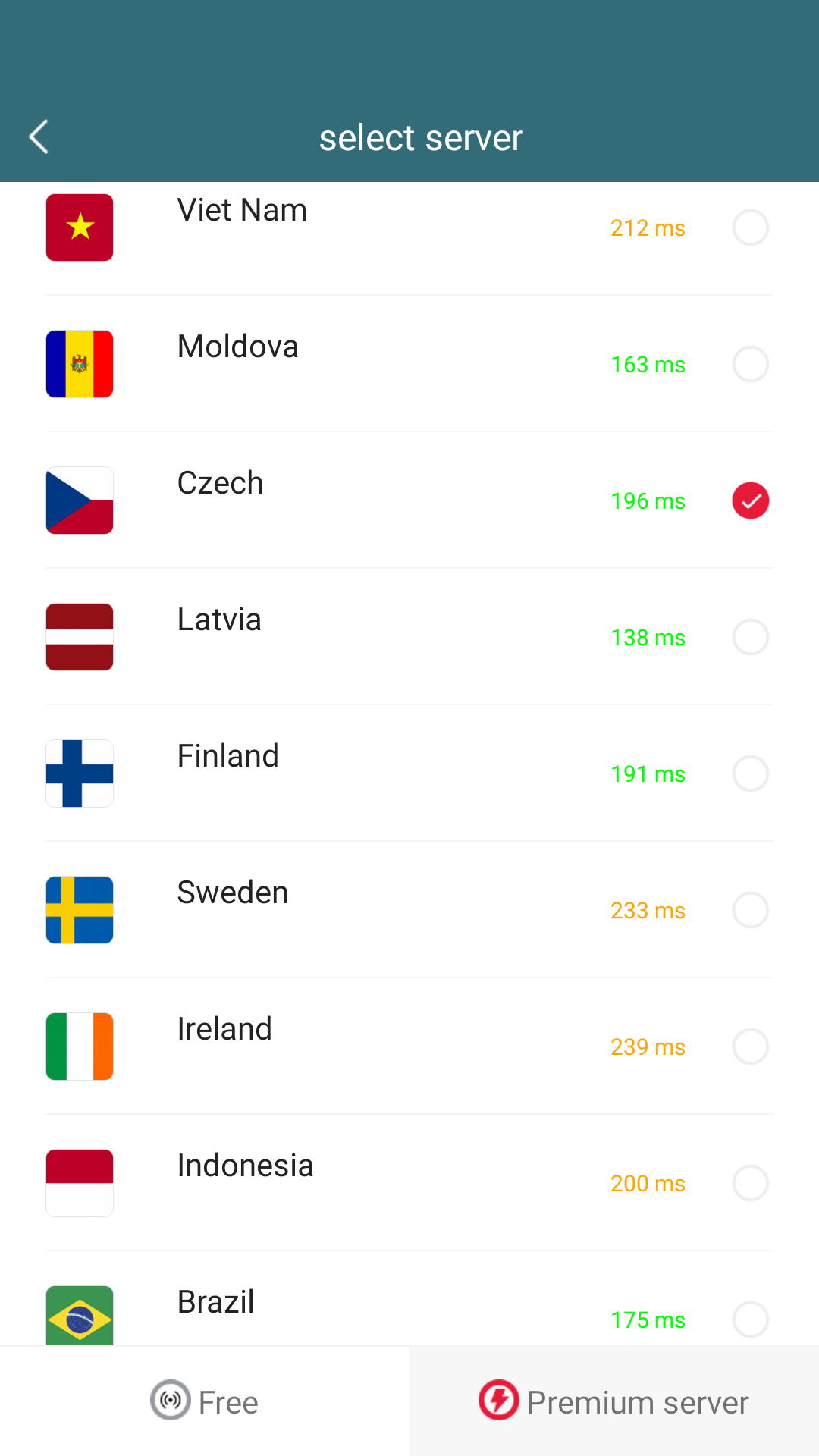Image resolution: width=819 pixels, height=1456 pixels.
Task: Select the Indonesia server radio button
Action: (x=750, y=1183)
